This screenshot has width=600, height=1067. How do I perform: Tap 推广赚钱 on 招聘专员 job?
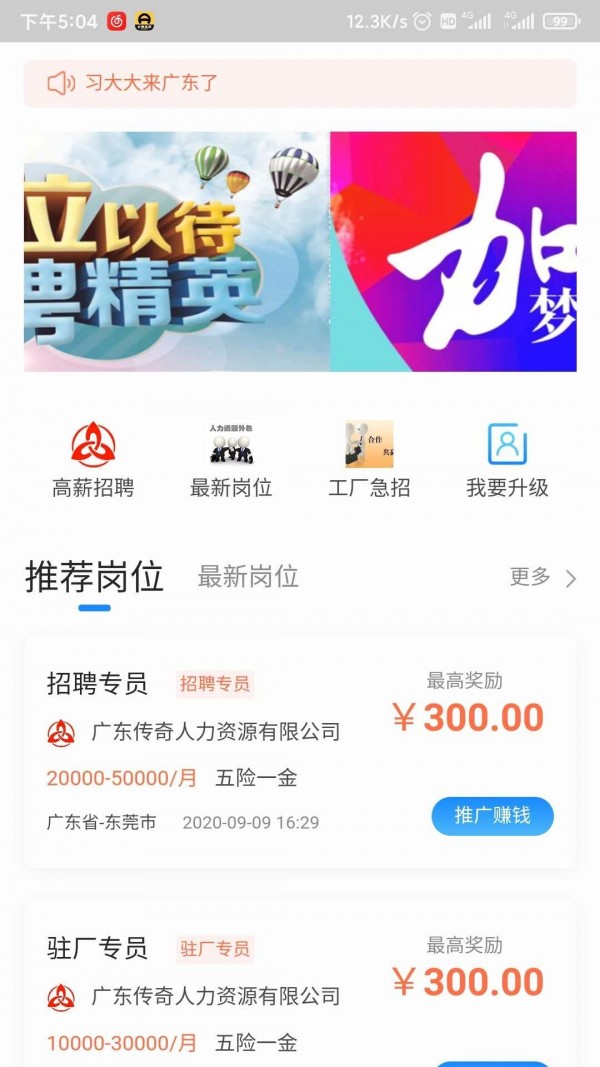(492, 816)
